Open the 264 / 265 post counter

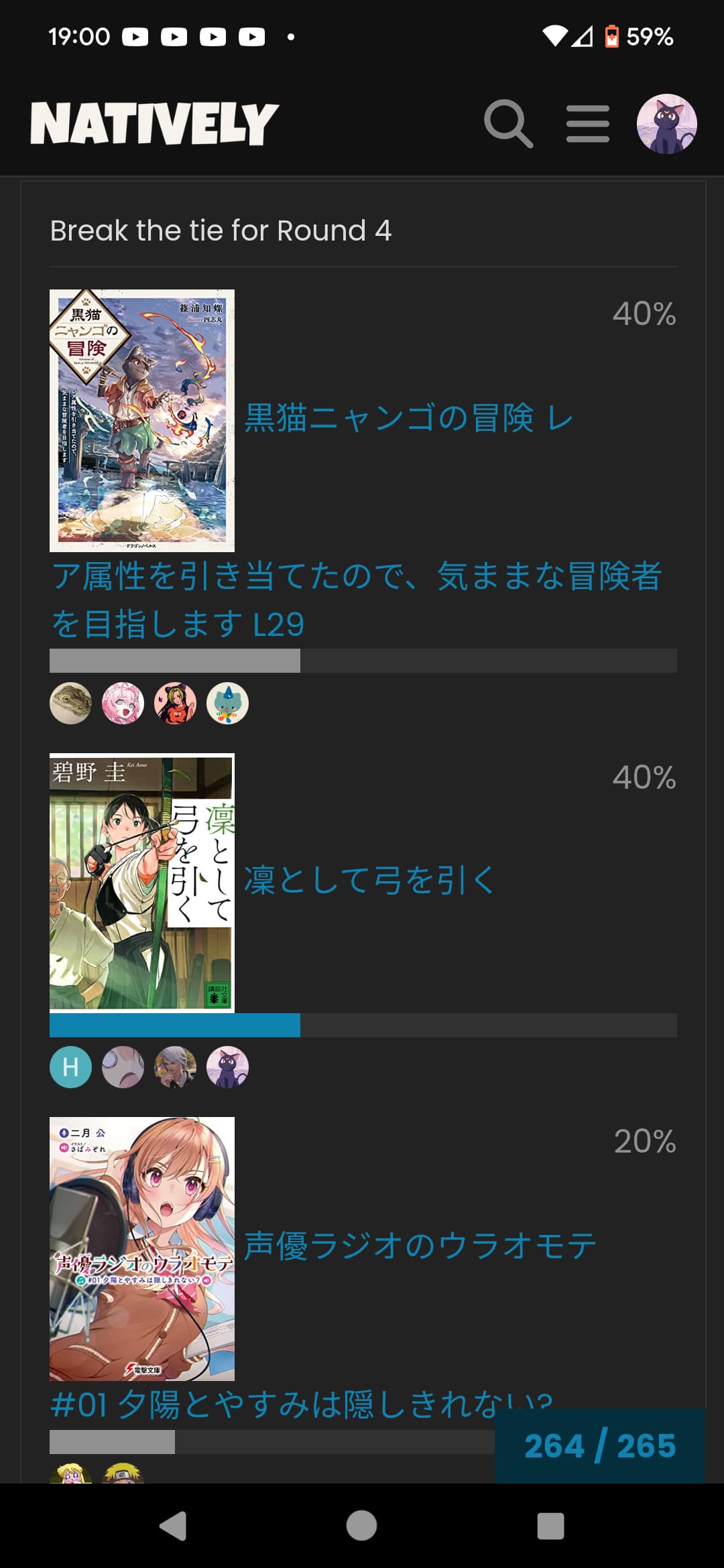pyautogui.click(x=599, y=1446)
